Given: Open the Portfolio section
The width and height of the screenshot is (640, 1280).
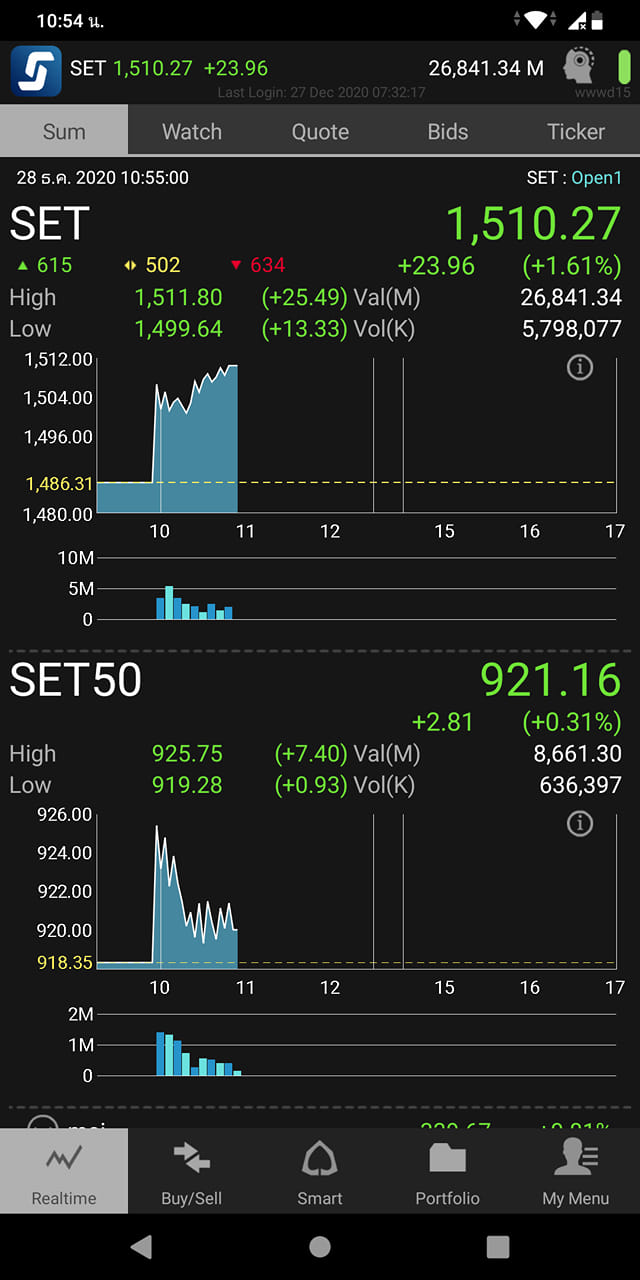Looking at the screenshot, I should pos(448,1171).
